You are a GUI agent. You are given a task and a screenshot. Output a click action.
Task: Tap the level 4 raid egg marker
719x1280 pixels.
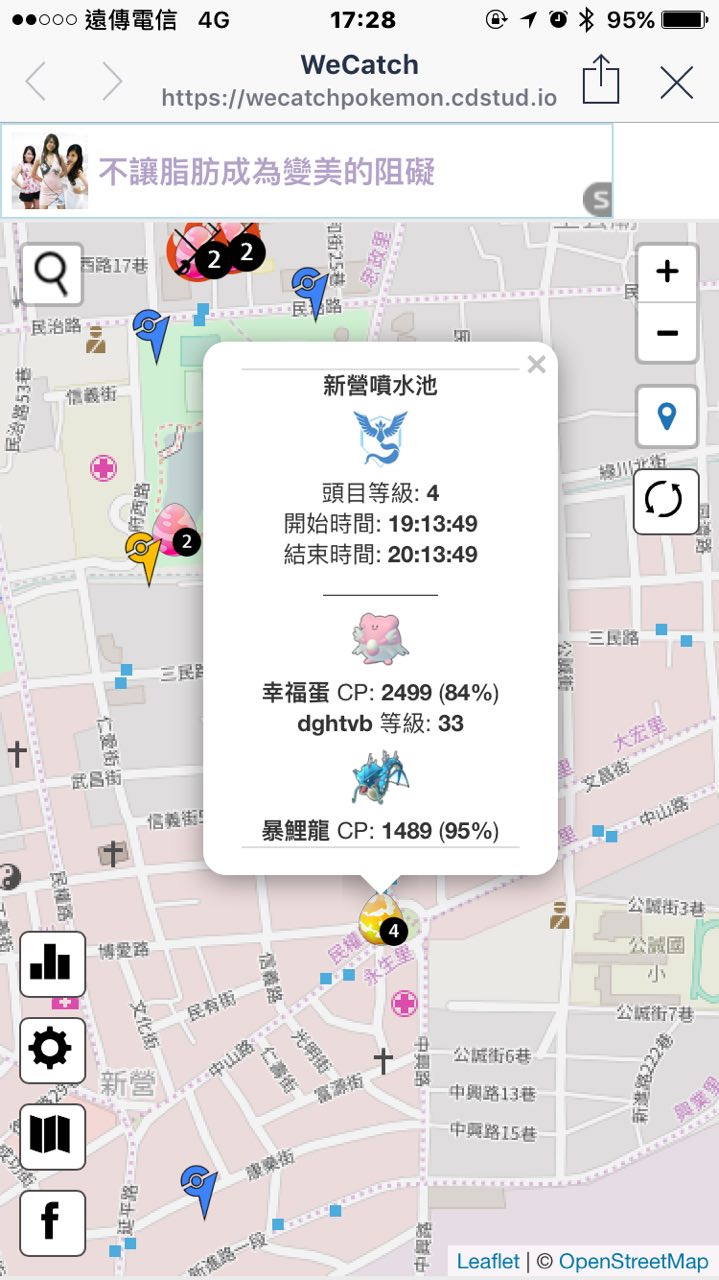click(379, 920)
